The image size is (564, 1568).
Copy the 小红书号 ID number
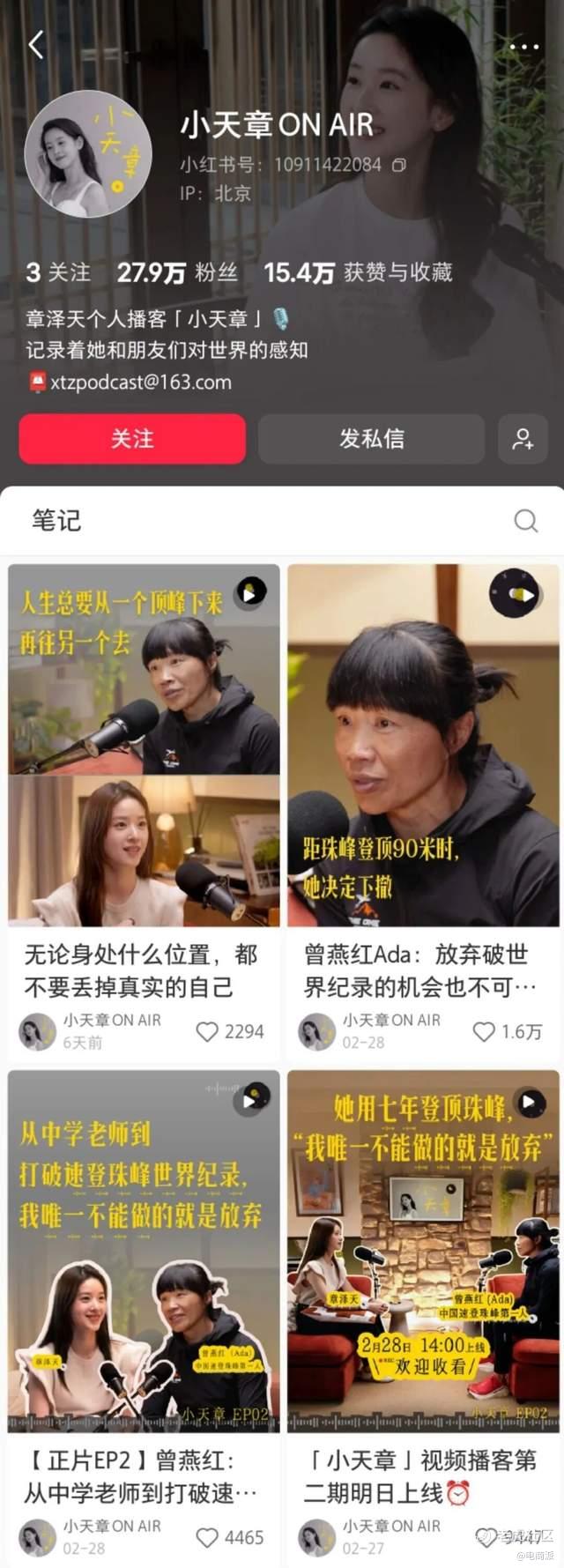pyautogui.click(x=399, y=165)
